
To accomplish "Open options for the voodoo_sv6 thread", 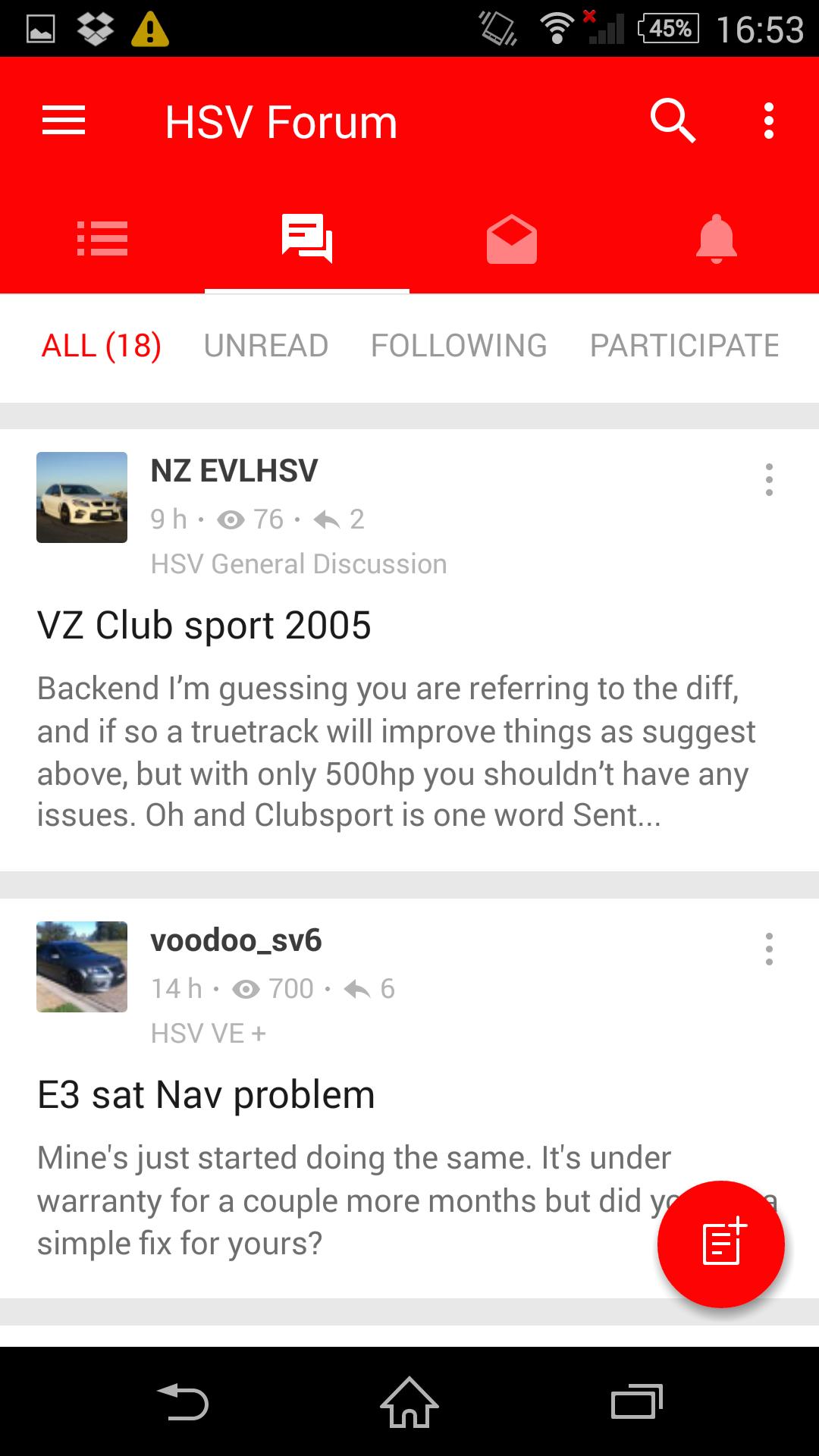I will (x=768, y=949).
